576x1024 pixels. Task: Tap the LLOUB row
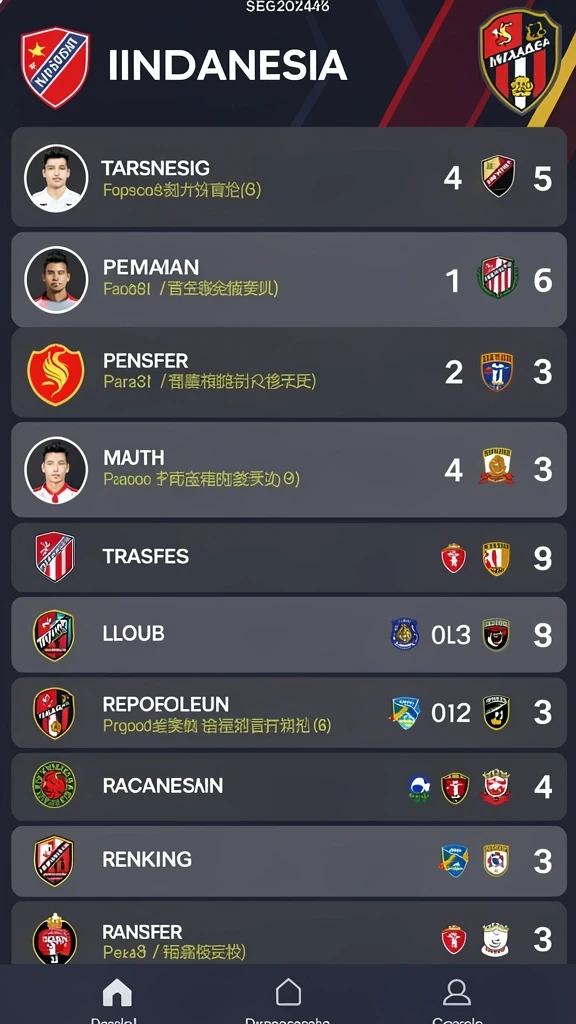tap(289, 634)
